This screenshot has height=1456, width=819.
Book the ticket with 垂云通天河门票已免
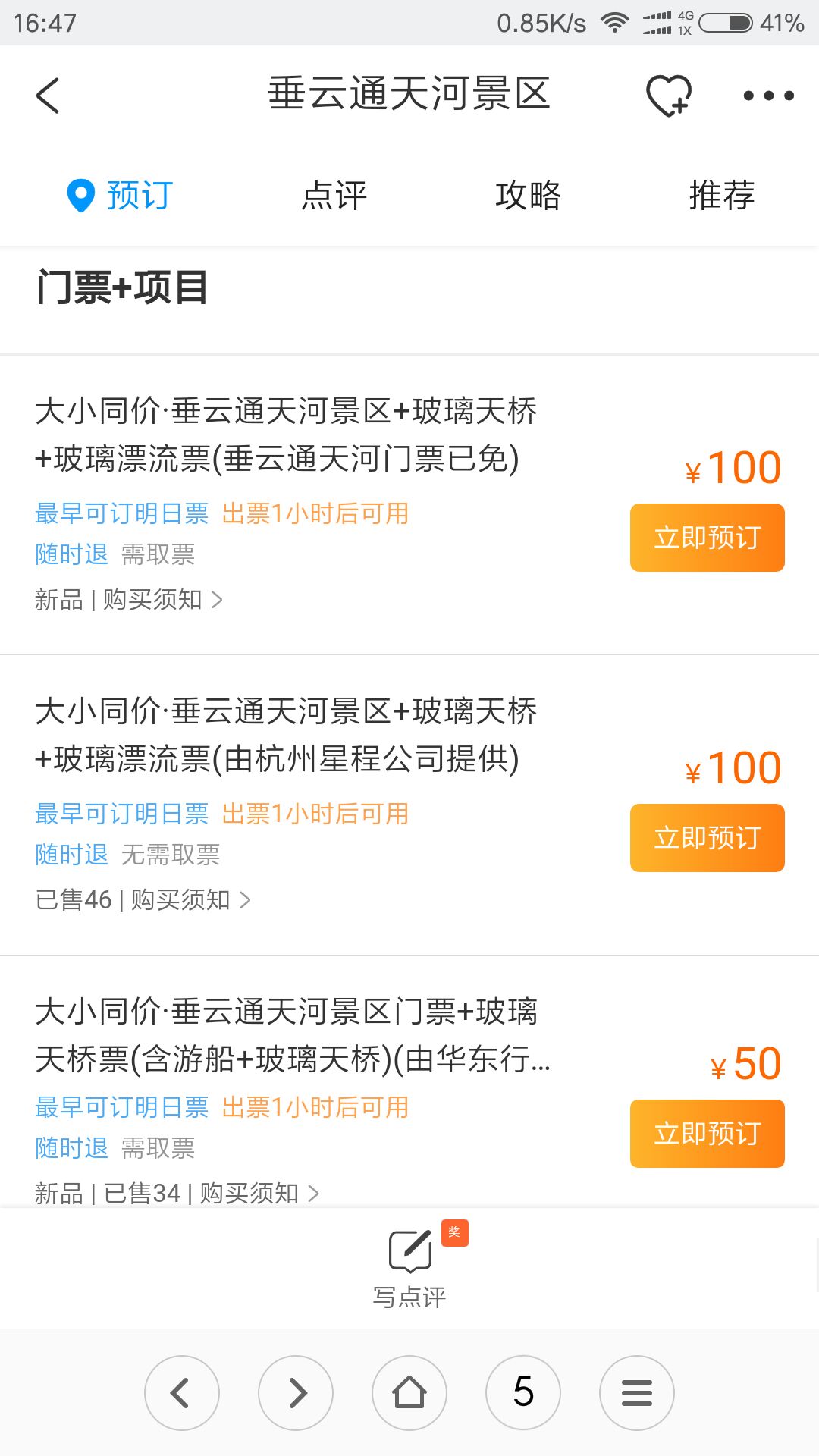click(707, 538)
